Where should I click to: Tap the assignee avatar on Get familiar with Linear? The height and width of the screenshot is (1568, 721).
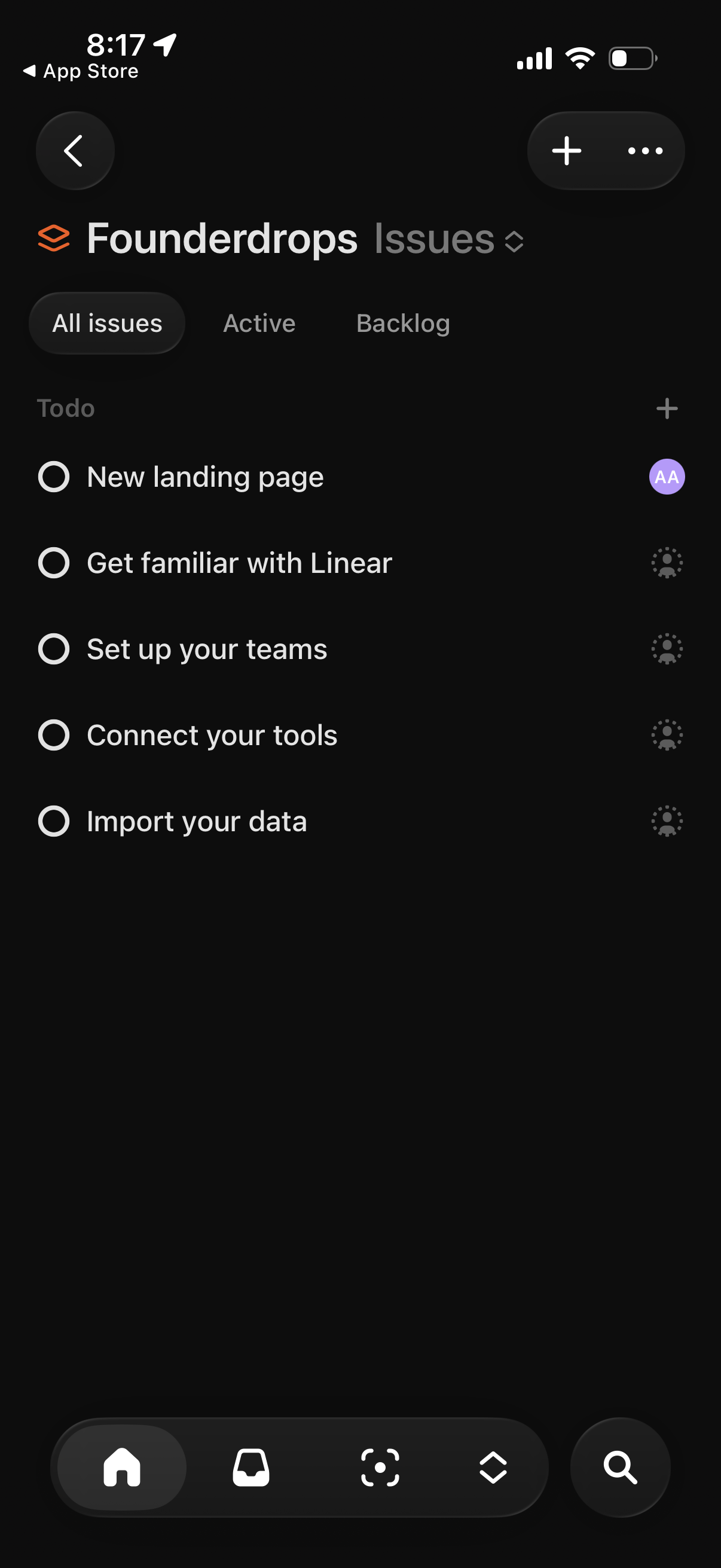(666, 562)
